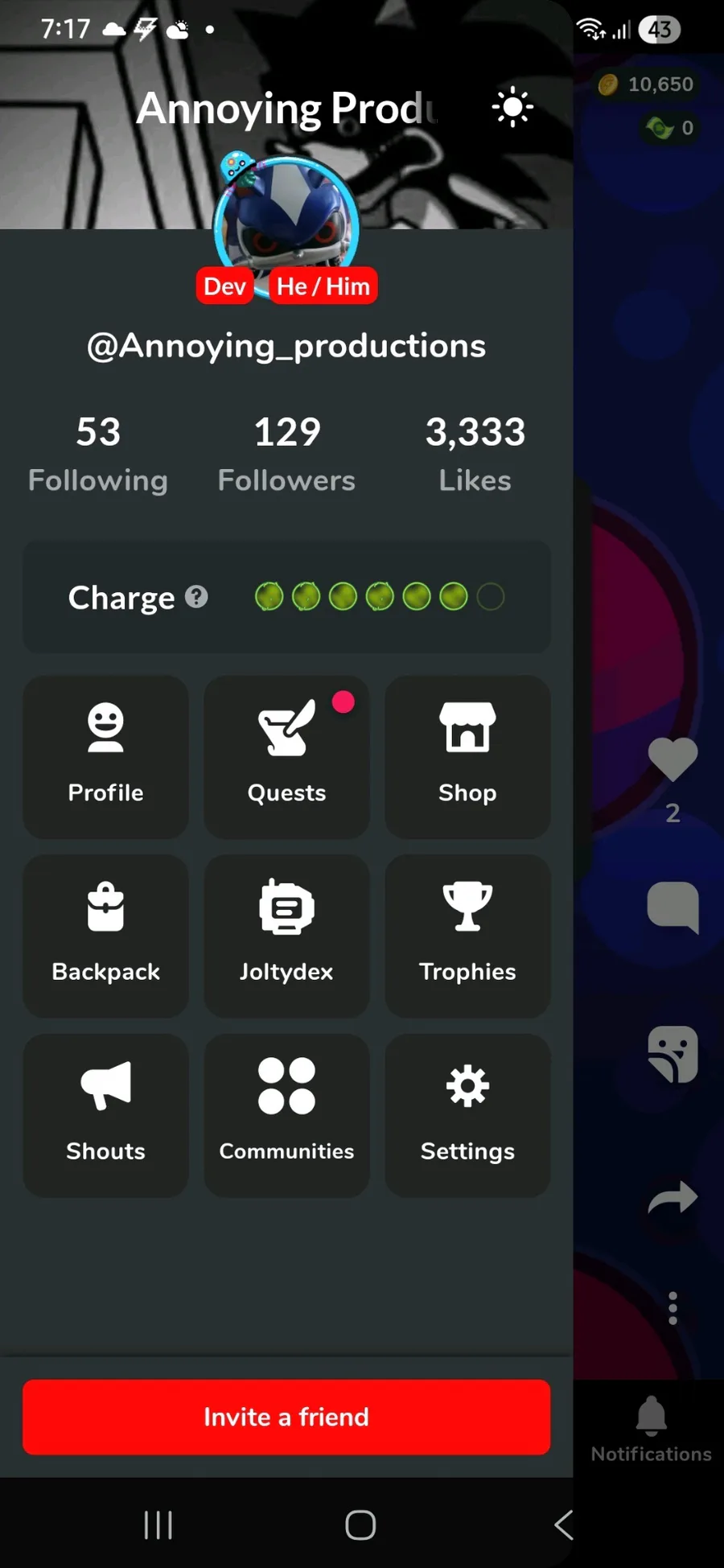This screenshot has height=1568, width=724.
Task: Toggle the light theme sun icon
Action: pos(512,108)
